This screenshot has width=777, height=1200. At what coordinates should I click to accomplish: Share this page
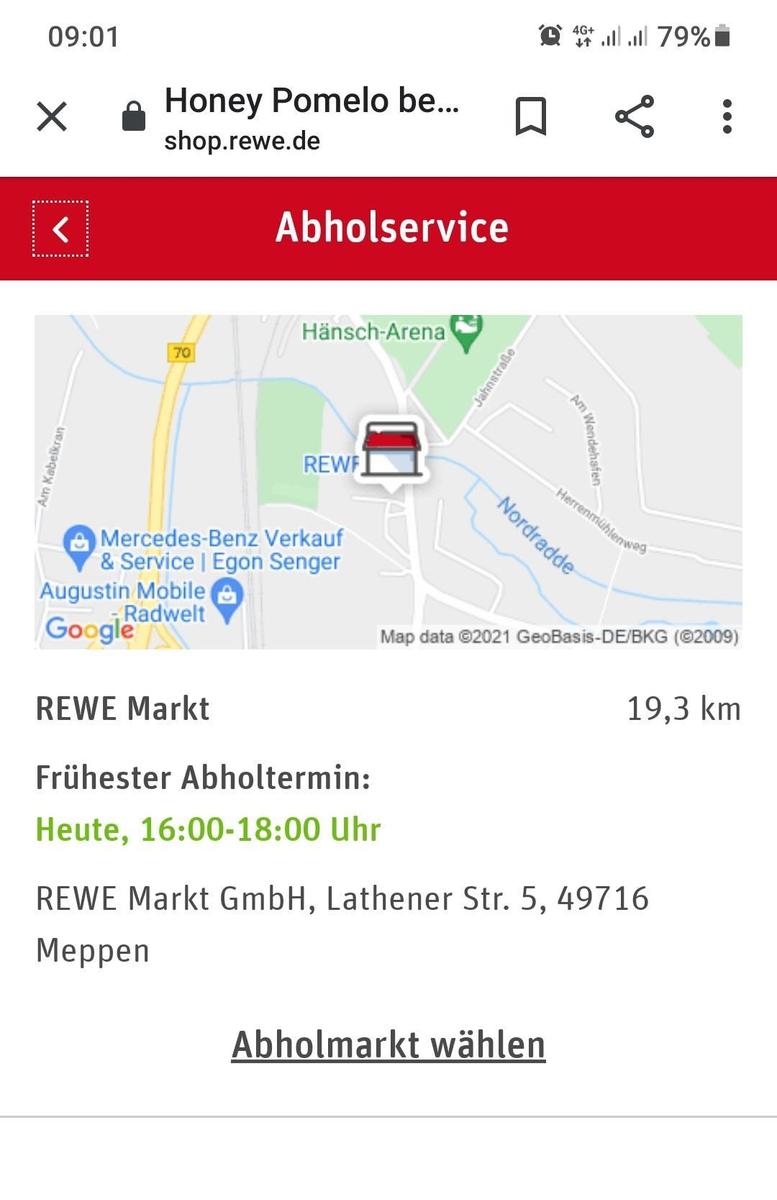(634, 117)
